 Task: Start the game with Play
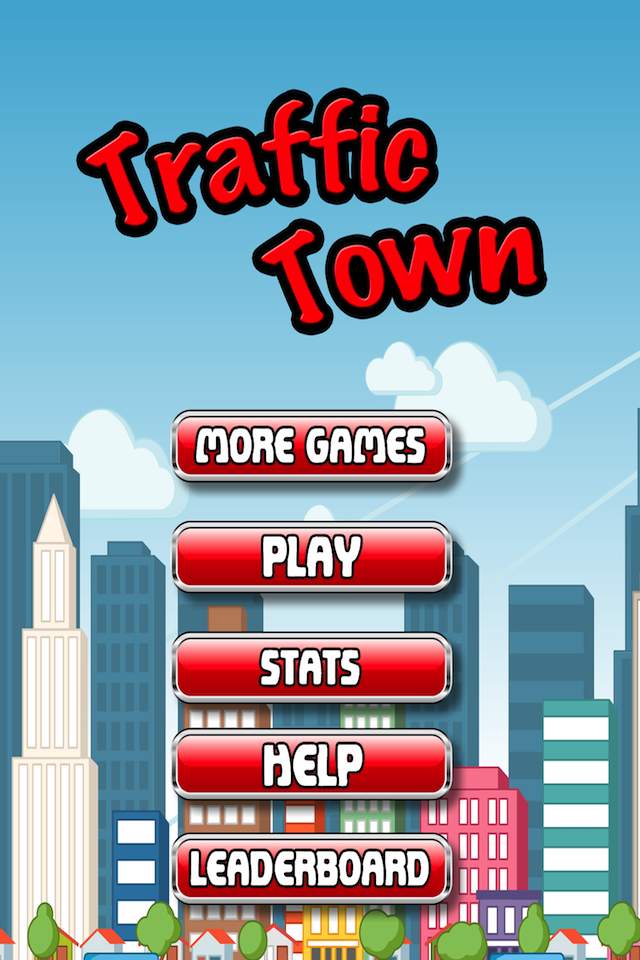tap(311, 556)
